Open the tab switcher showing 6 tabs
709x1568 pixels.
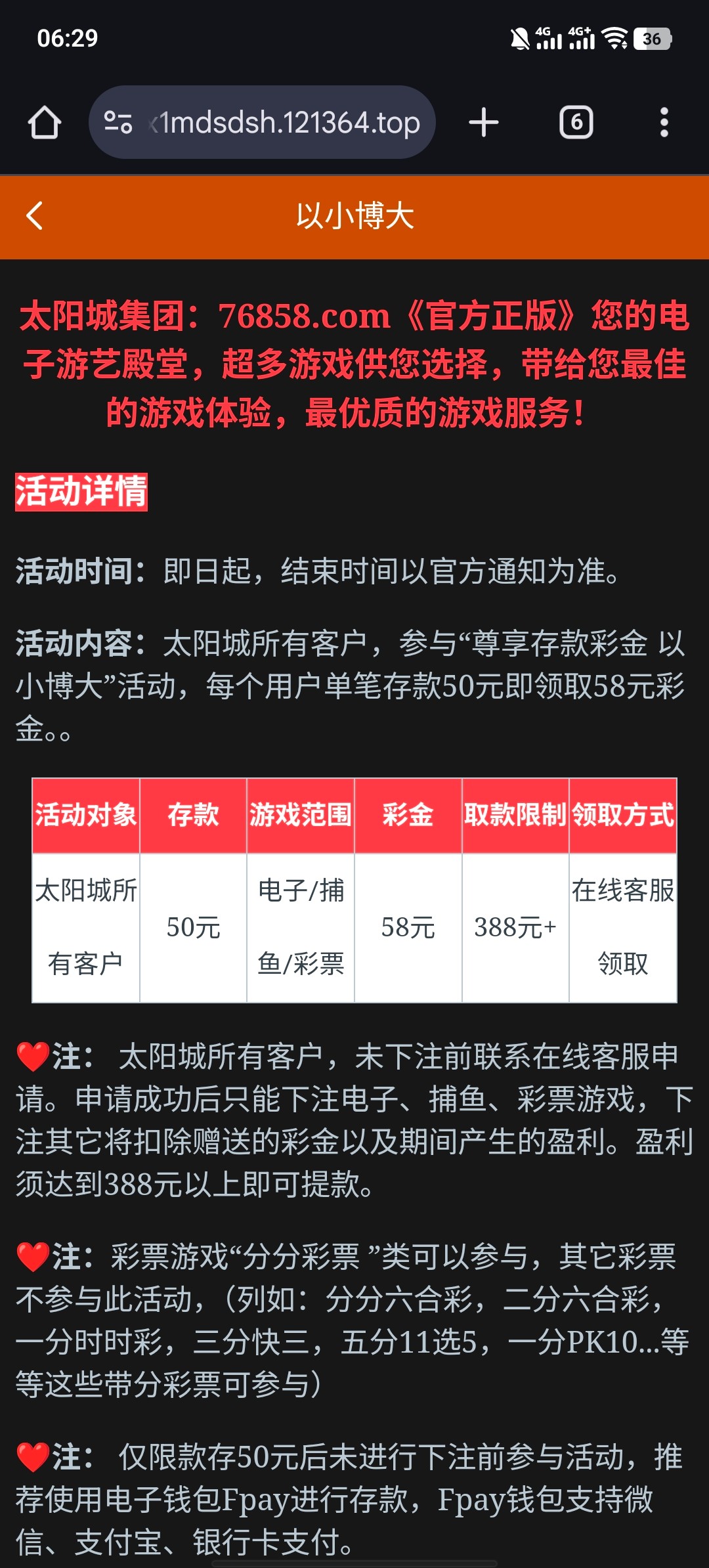576,123
